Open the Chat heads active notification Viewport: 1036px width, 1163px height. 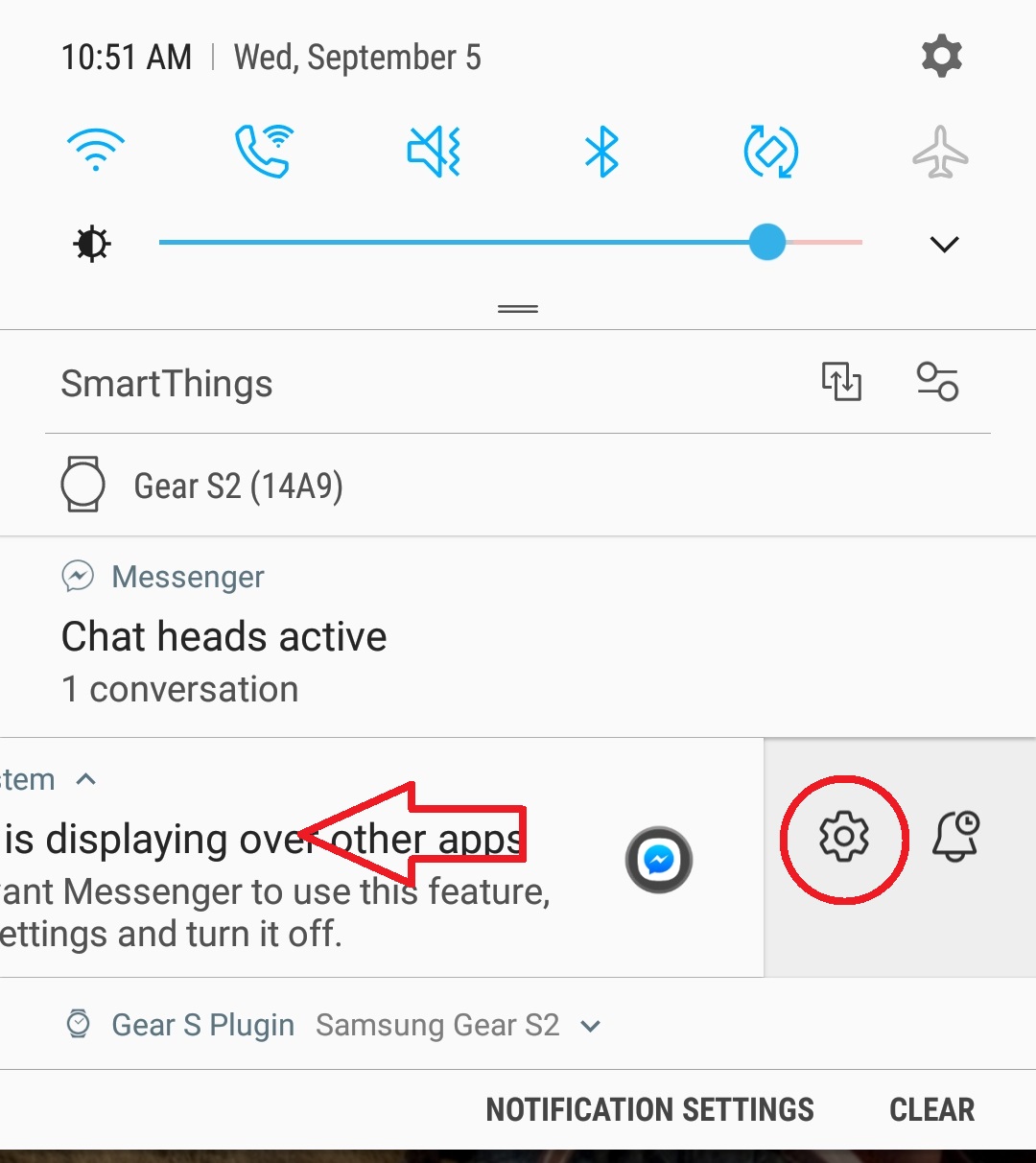[224, 637]
